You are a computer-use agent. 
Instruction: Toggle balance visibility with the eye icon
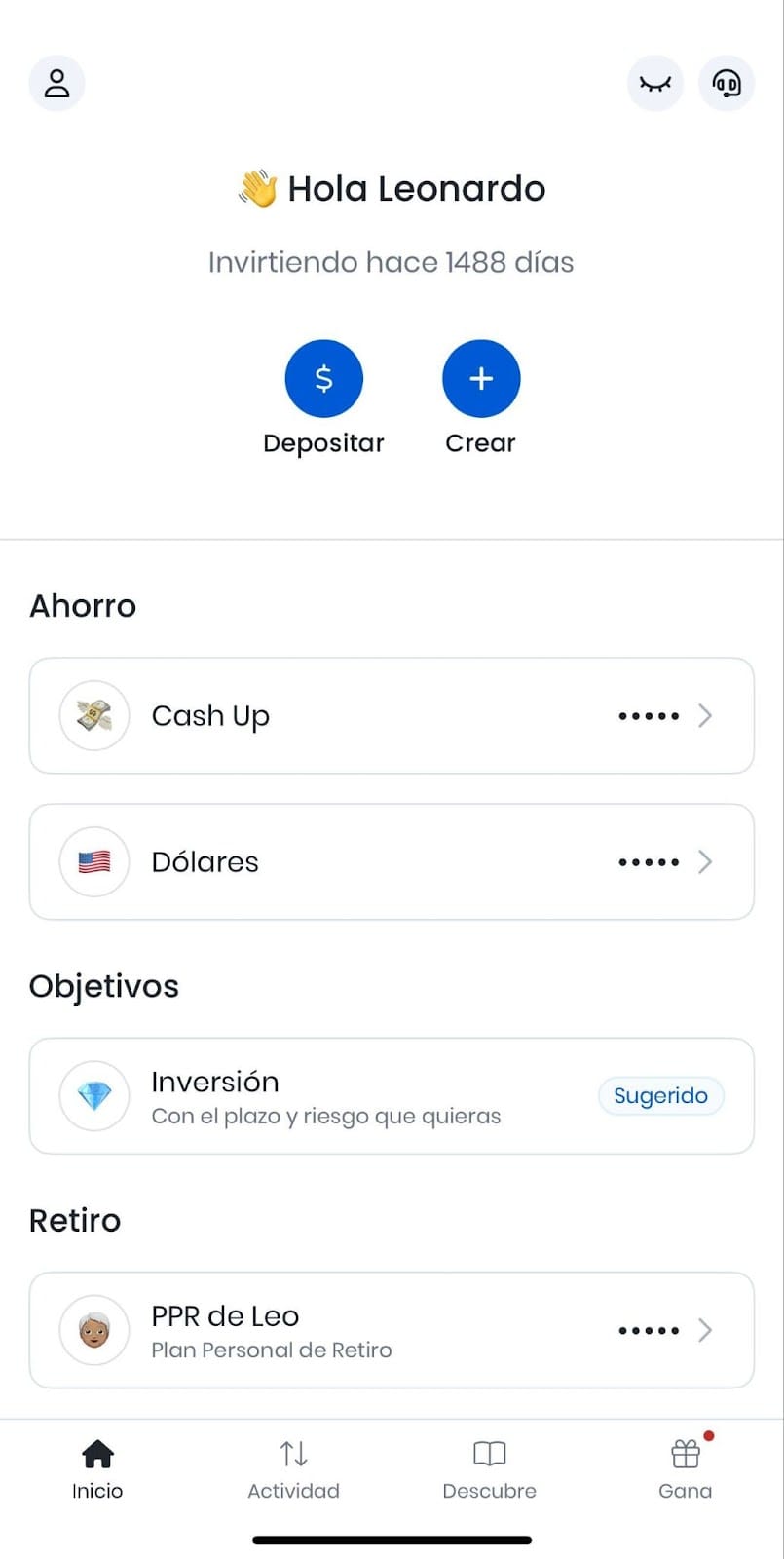click(x=655, y=83)
